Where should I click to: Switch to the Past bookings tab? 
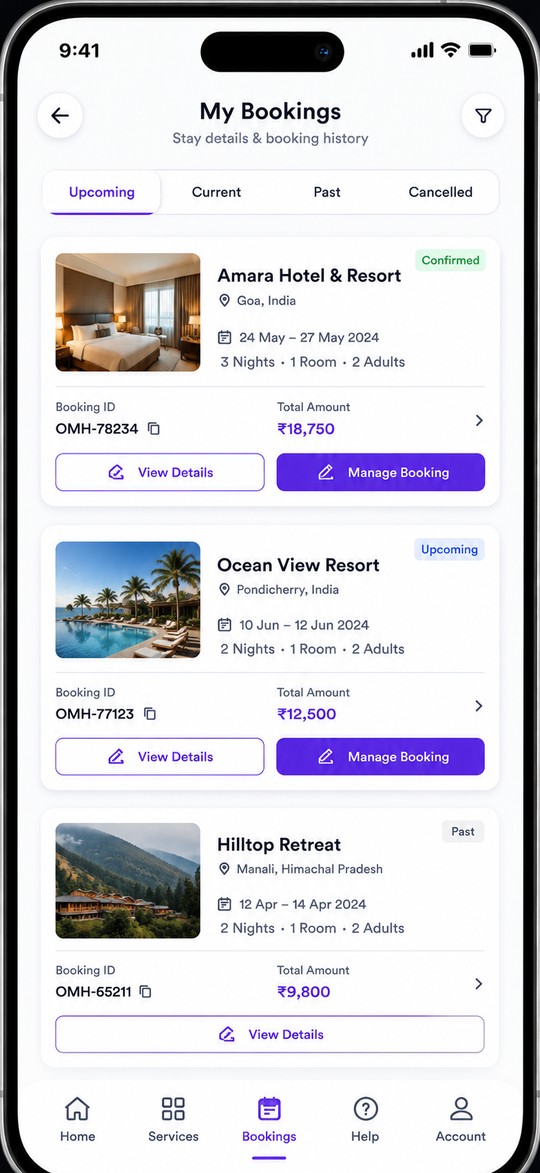327,192
